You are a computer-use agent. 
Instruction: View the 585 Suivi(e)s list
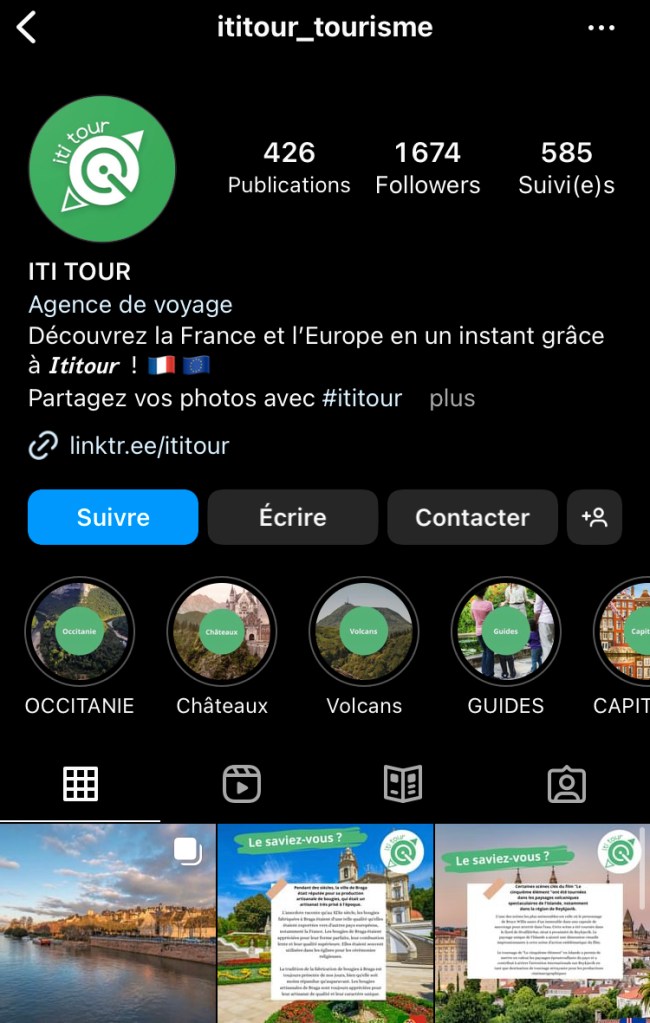tap(566, 167)
